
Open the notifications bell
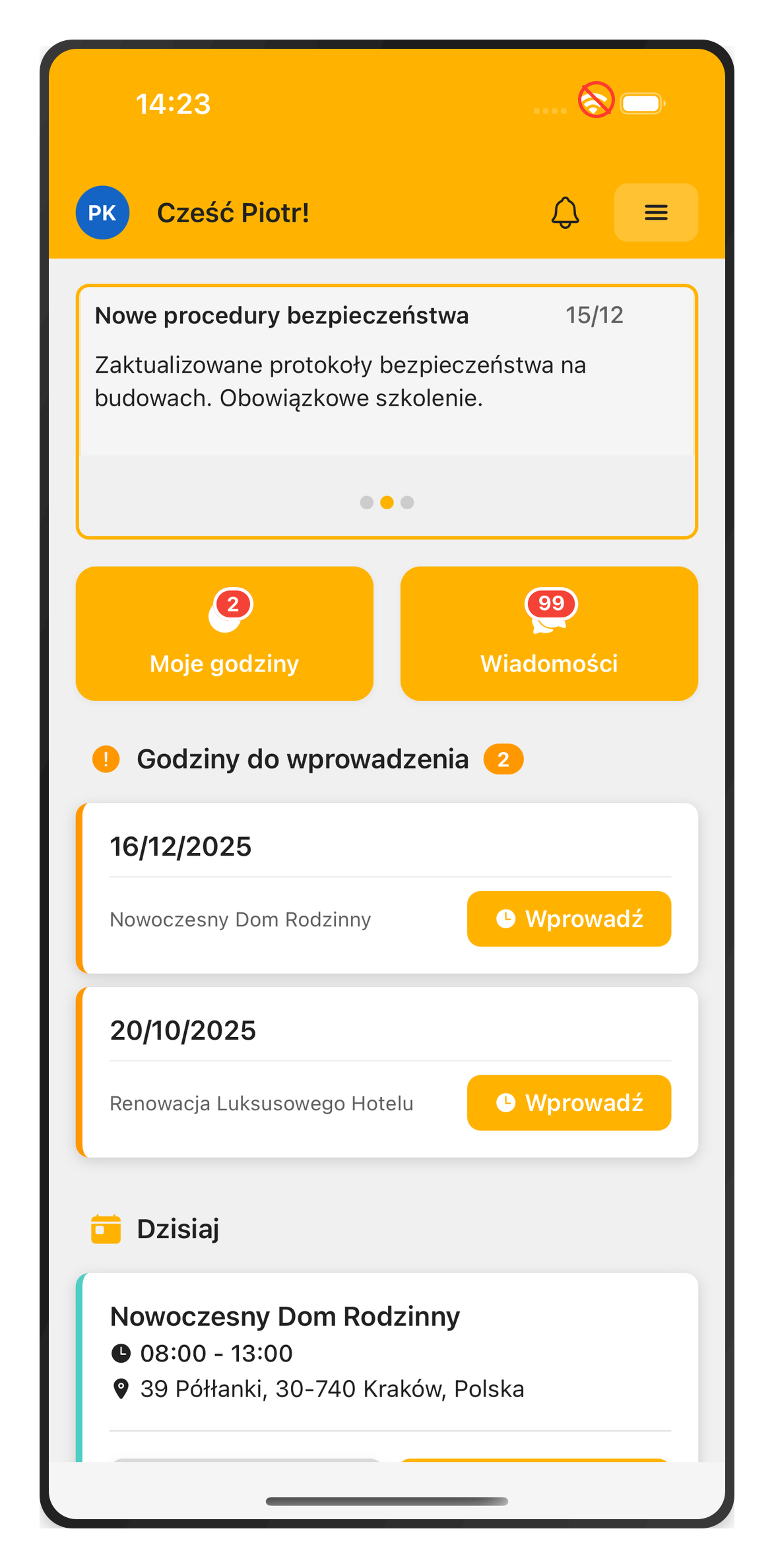pos(565,212)
